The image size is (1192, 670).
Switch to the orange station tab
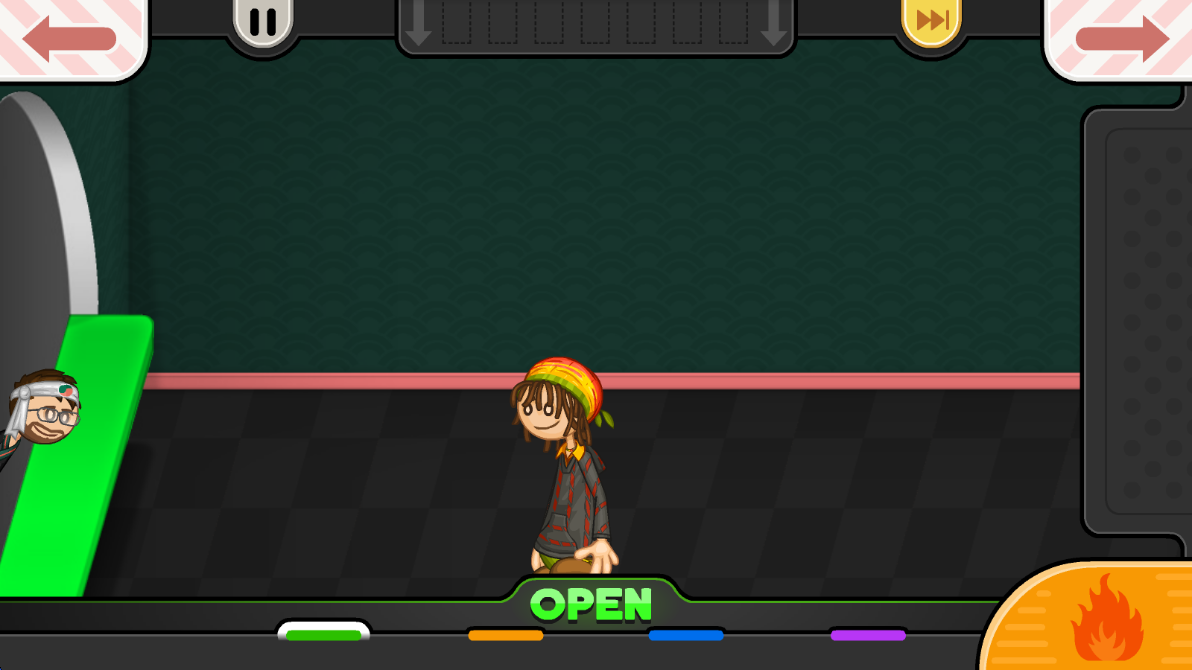(505, 635)
